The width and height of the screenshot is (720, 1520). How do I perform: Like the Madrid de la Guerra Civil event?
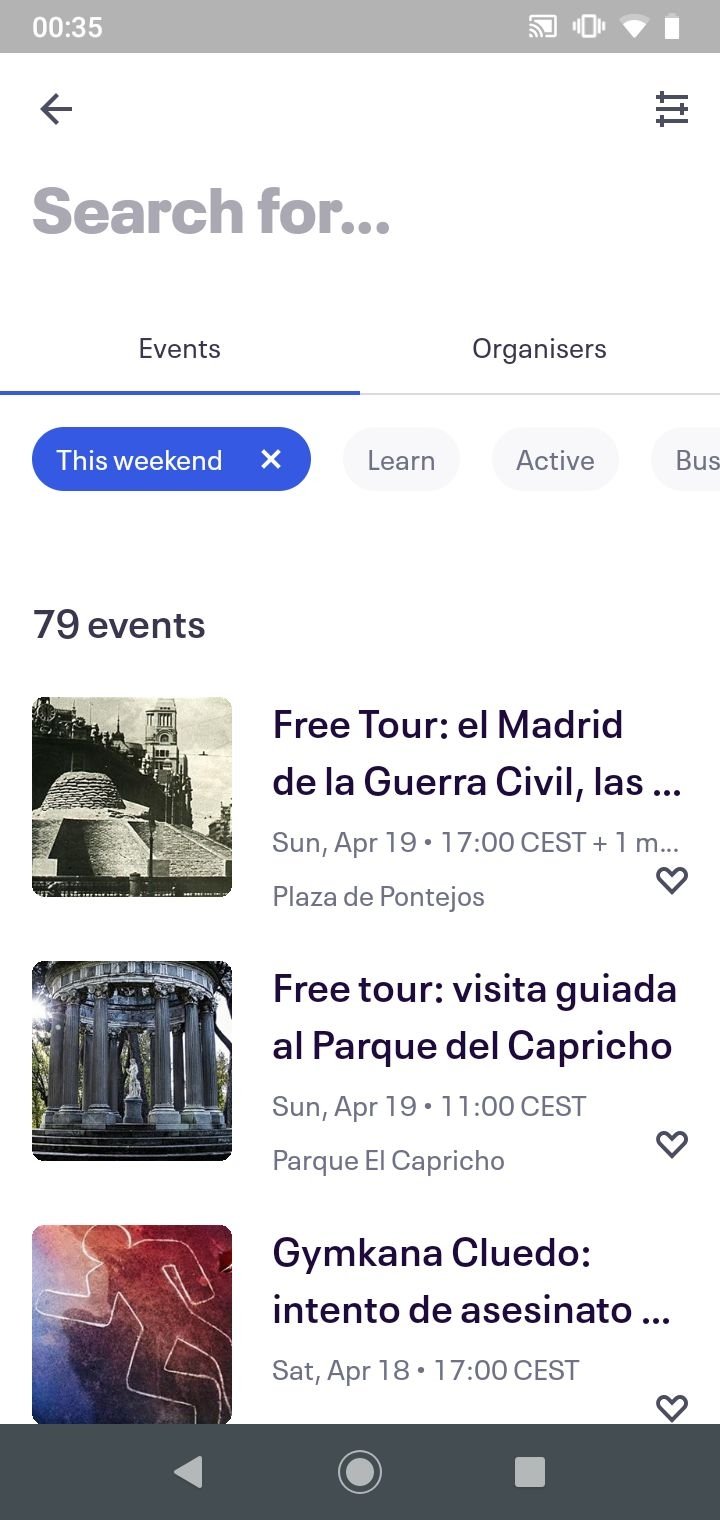click(x=671, y=880)
